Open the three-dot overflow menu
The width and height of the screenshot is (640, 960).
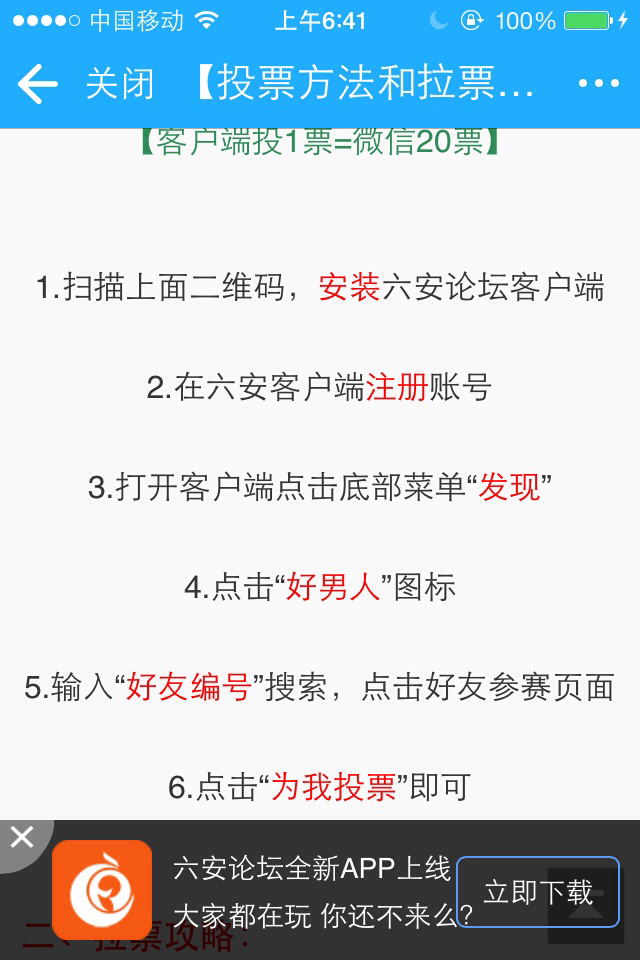[x=600, y=84]
